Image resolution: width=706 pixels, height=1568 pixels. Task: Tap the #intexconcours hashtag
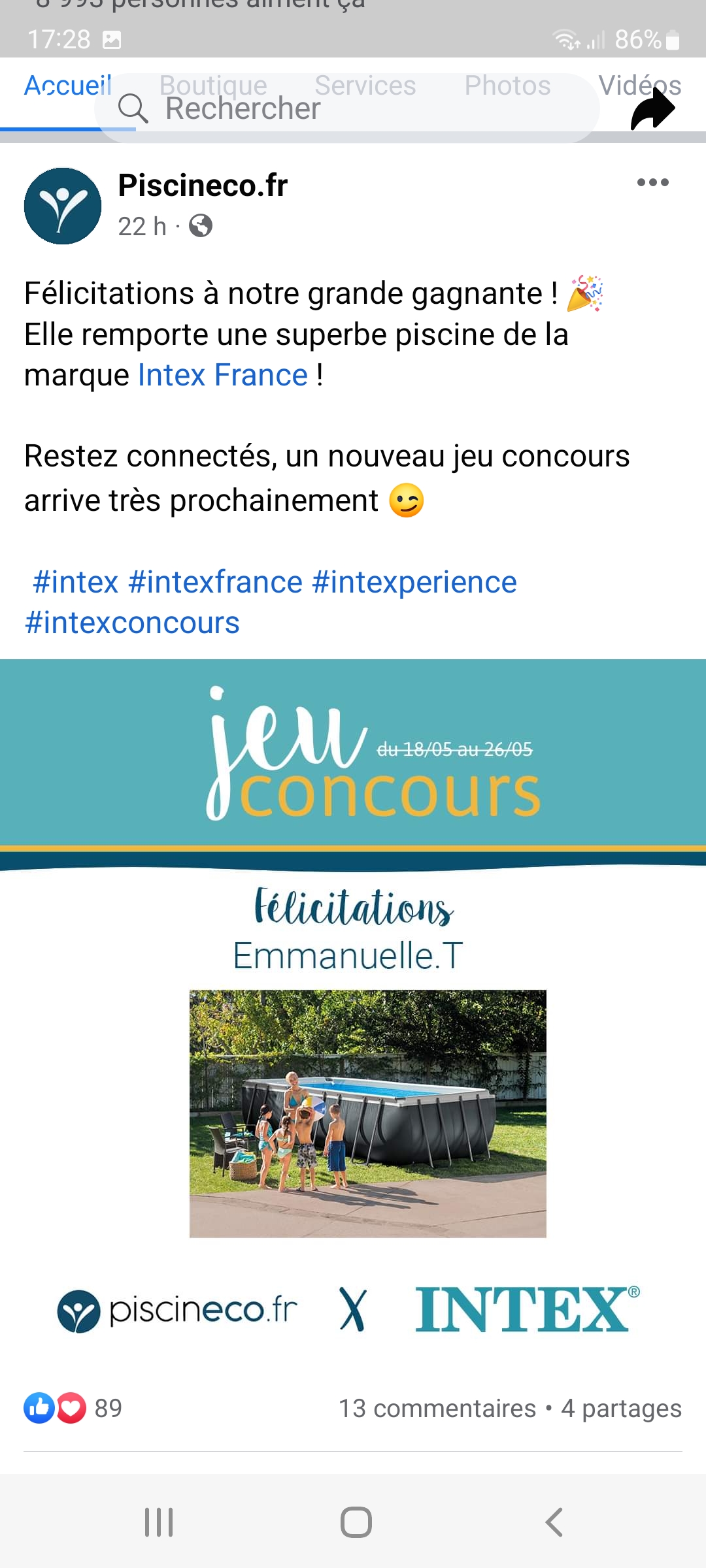(132, 623)
